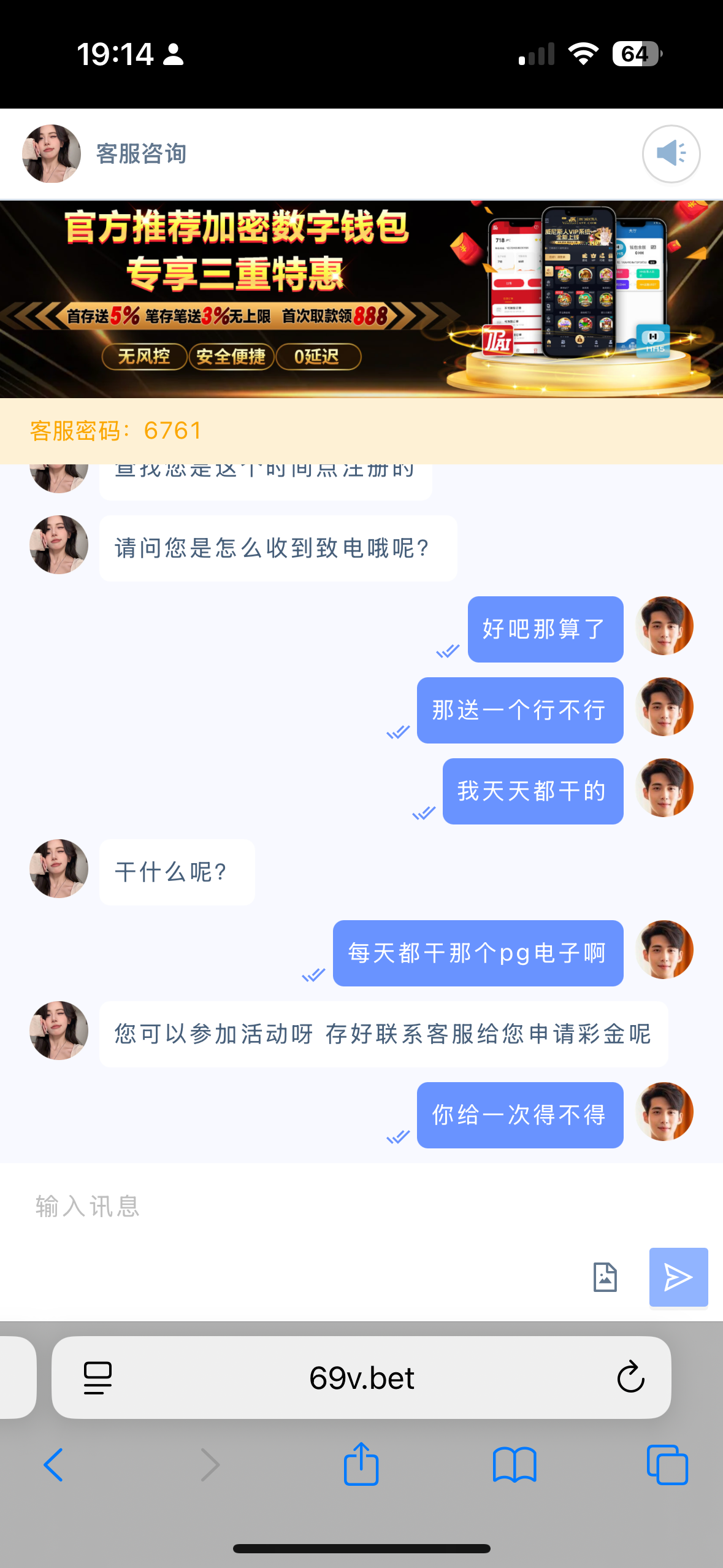Mute the customer service voice speaker icon

tap(671, 154)
